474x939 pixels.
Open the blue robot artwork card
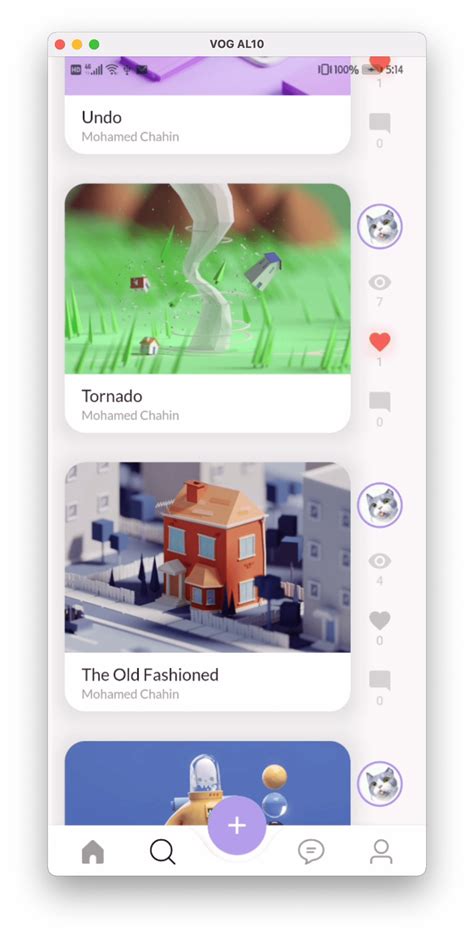pyautogui.click(x=207, y=783)
